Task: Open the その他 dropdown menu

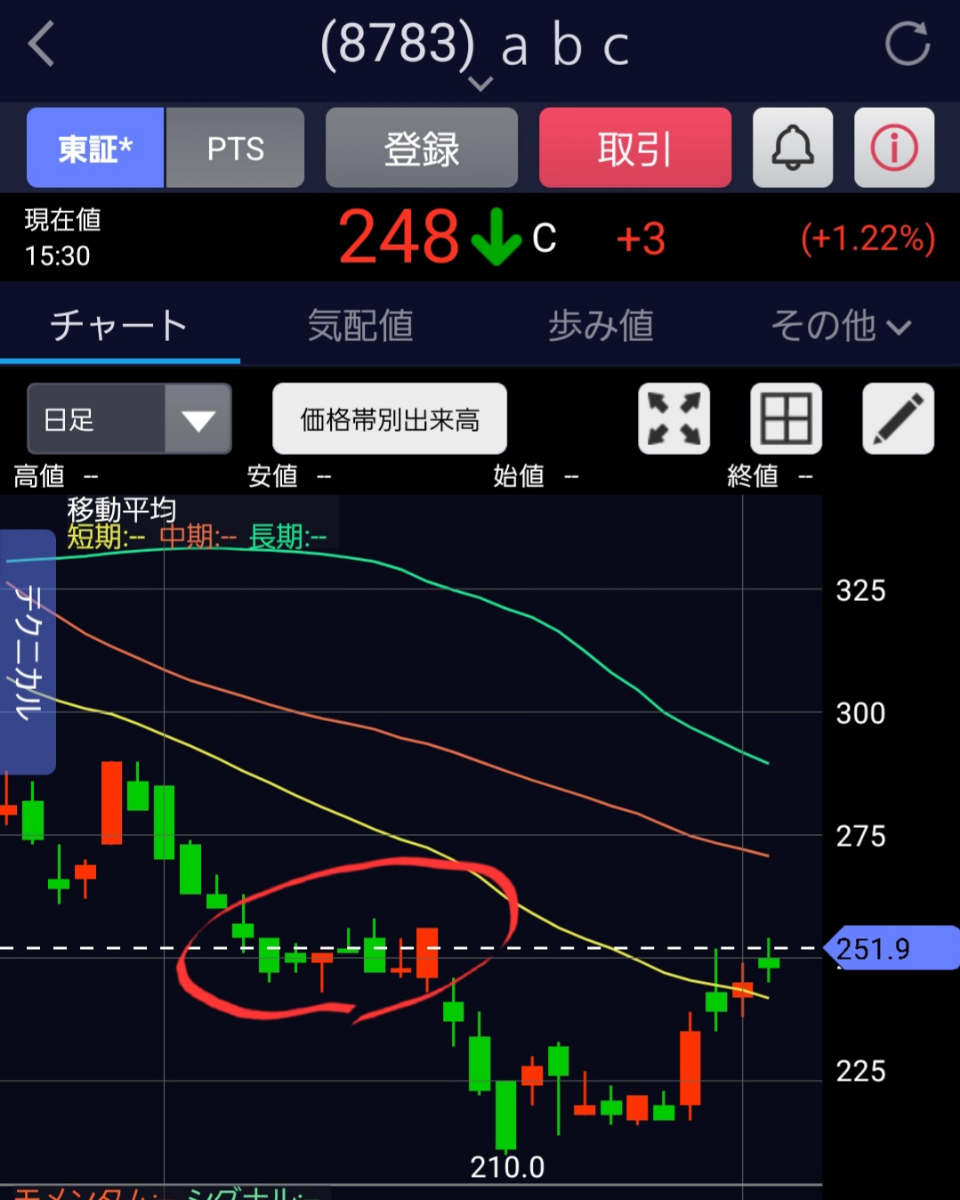Action: 840,325
